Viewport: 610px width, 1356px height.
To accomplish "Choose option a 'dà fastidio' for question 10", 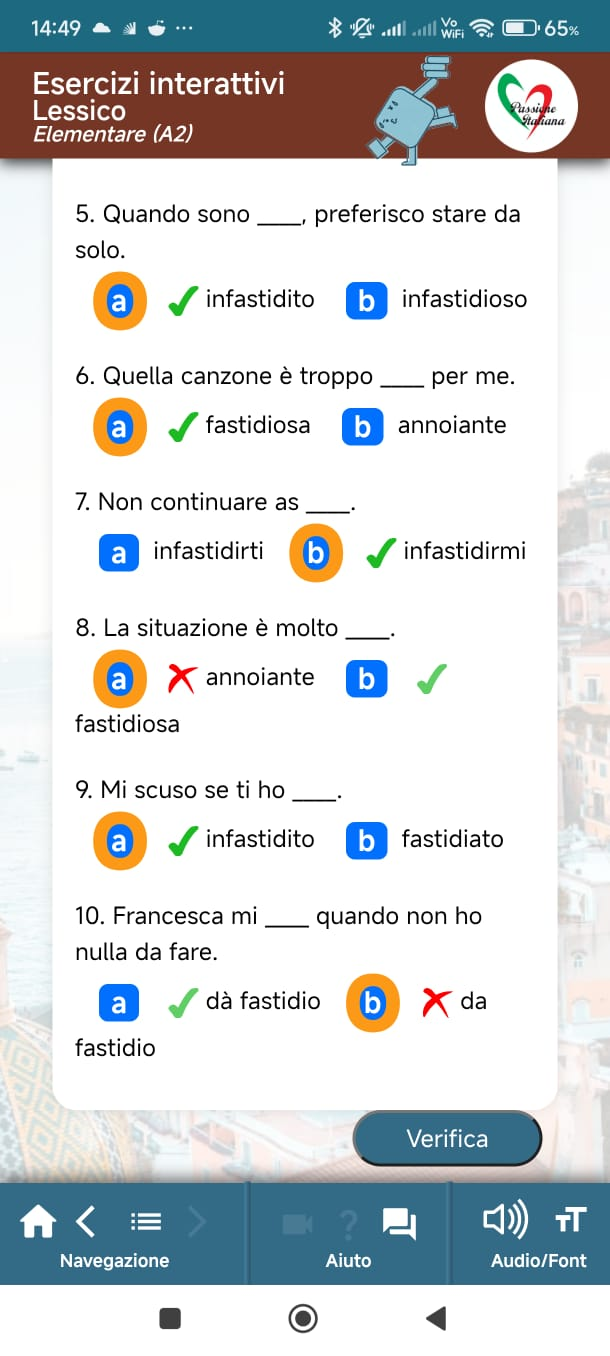I will click(119, 1002).
